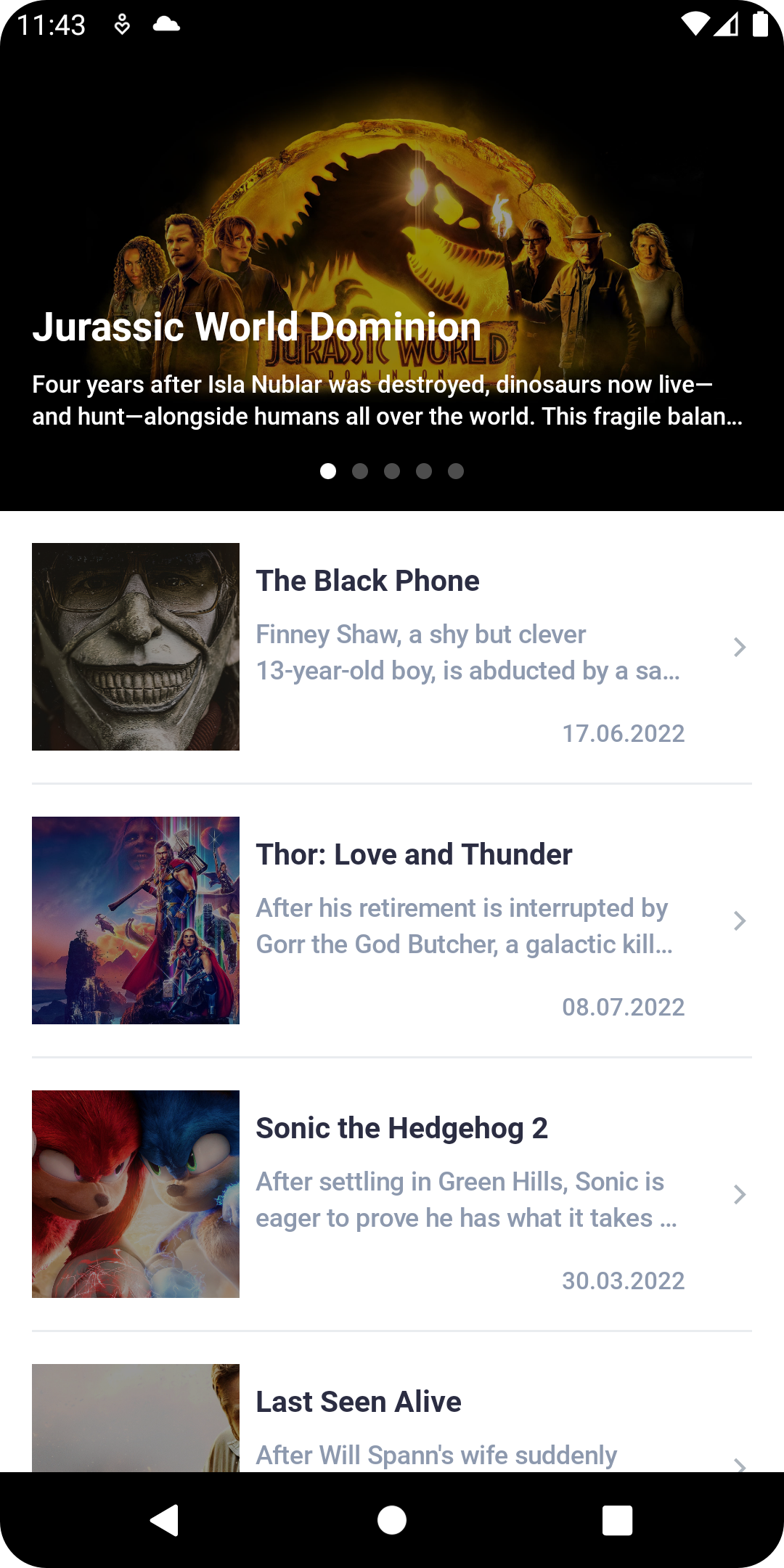Select the second carousel position dot
Image resolution: width=784 pixels, height=1568 pixels.
click(x=360, y=471)
